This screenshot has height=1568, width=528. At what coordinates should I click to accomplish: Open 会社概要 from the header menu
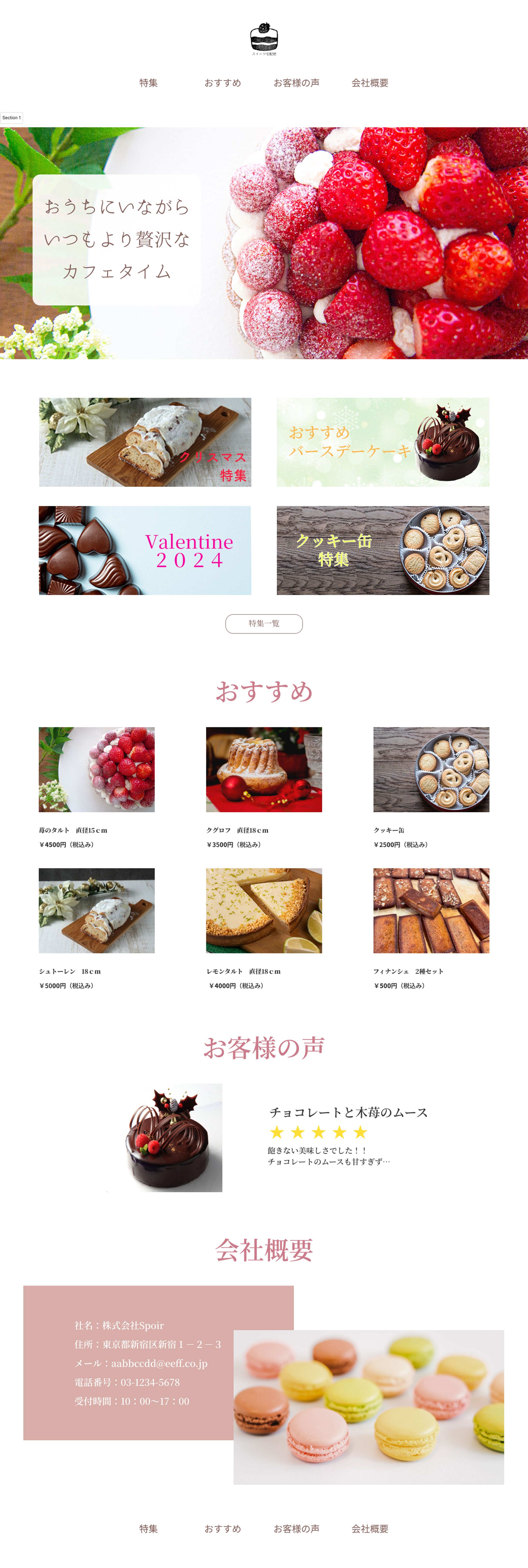tap(370, 83)
